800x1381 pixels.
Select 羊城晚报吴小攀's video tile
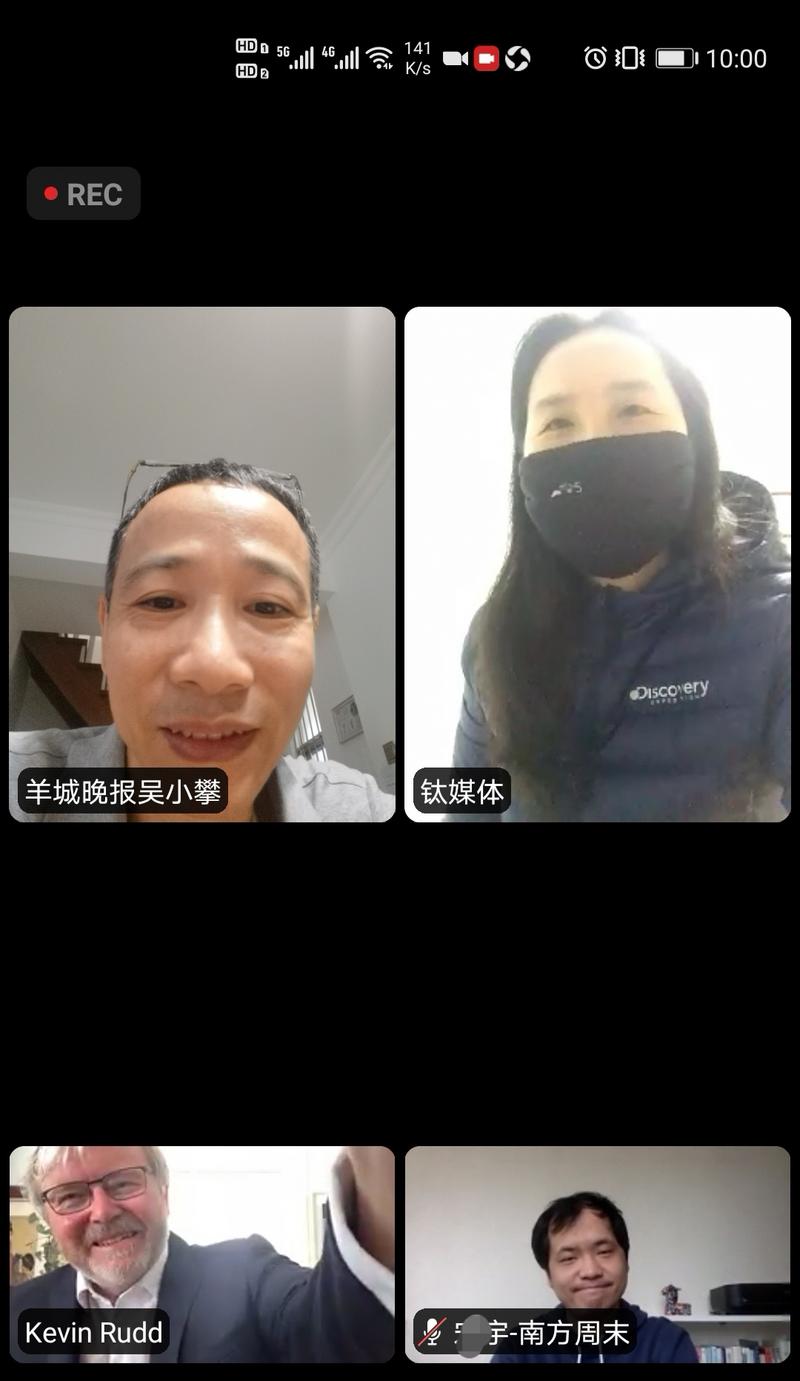coord(200,565)
